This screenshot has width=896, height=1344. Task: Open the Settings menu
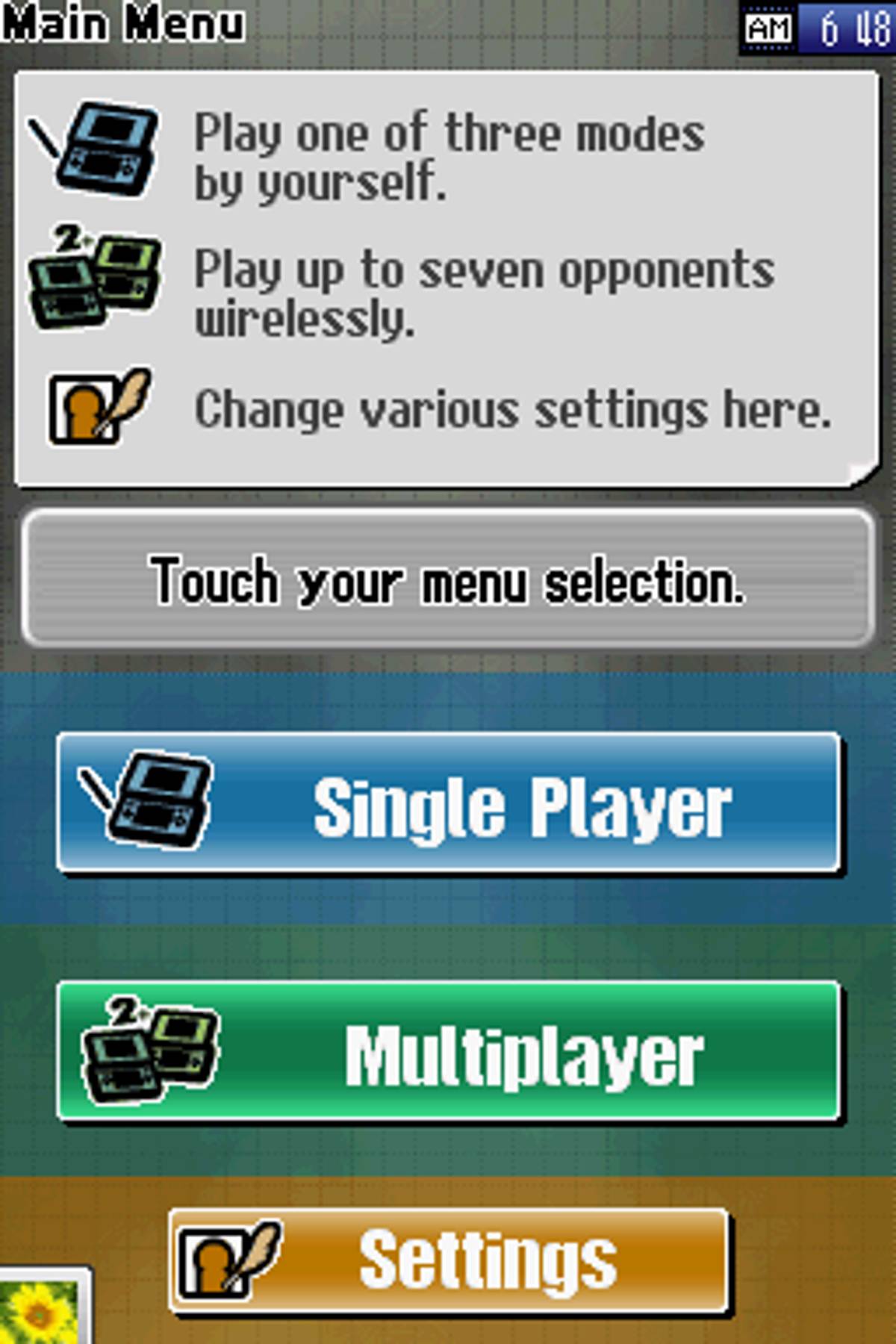448,1260
